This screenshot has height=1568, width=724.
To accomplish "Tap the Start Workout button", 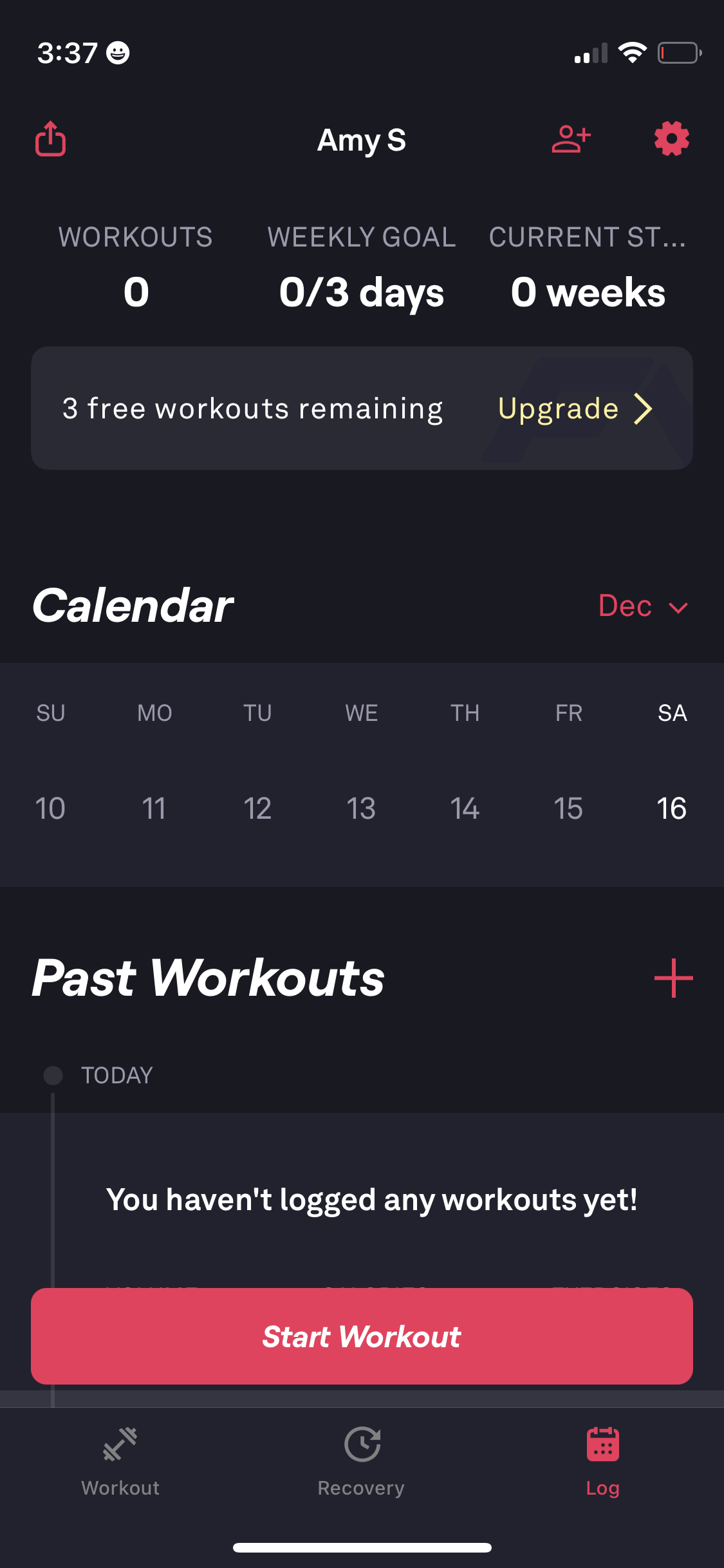I will tap(361, 1336).
